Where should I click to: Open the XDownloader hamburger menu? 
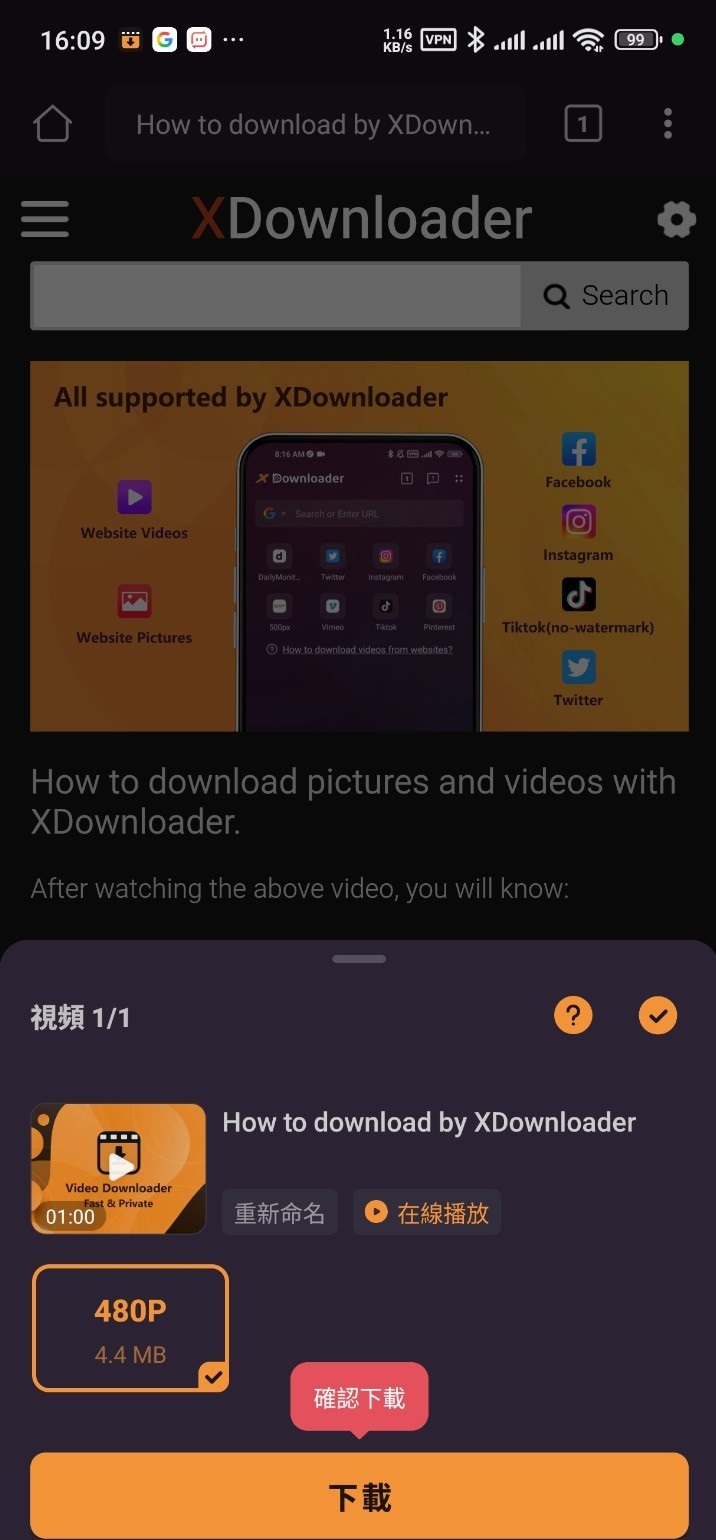(x=45, y=219)
